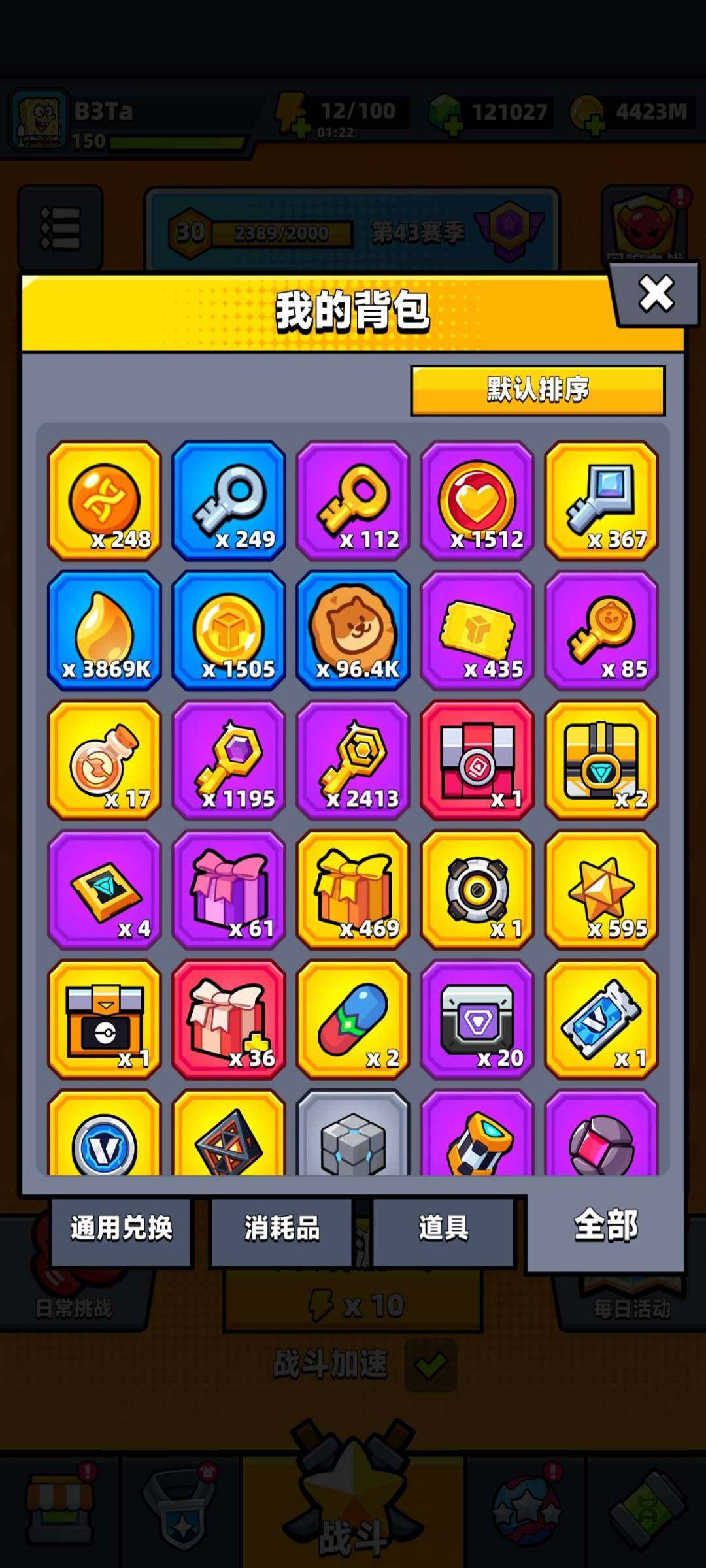
Task: Open the heart coin item x1512
Action: [x=477, y=501]
